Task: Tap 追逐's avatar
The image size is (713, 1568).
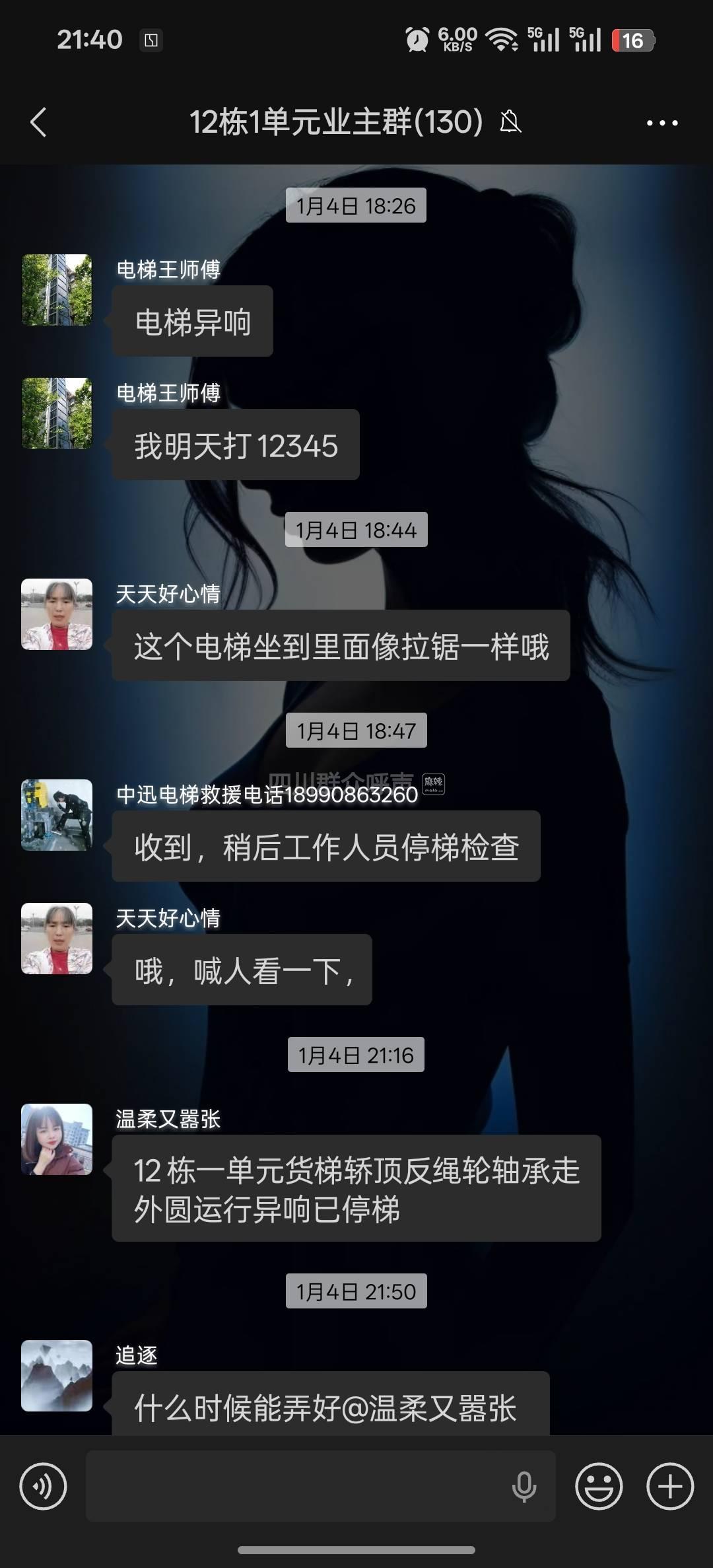Action: 57,1376
